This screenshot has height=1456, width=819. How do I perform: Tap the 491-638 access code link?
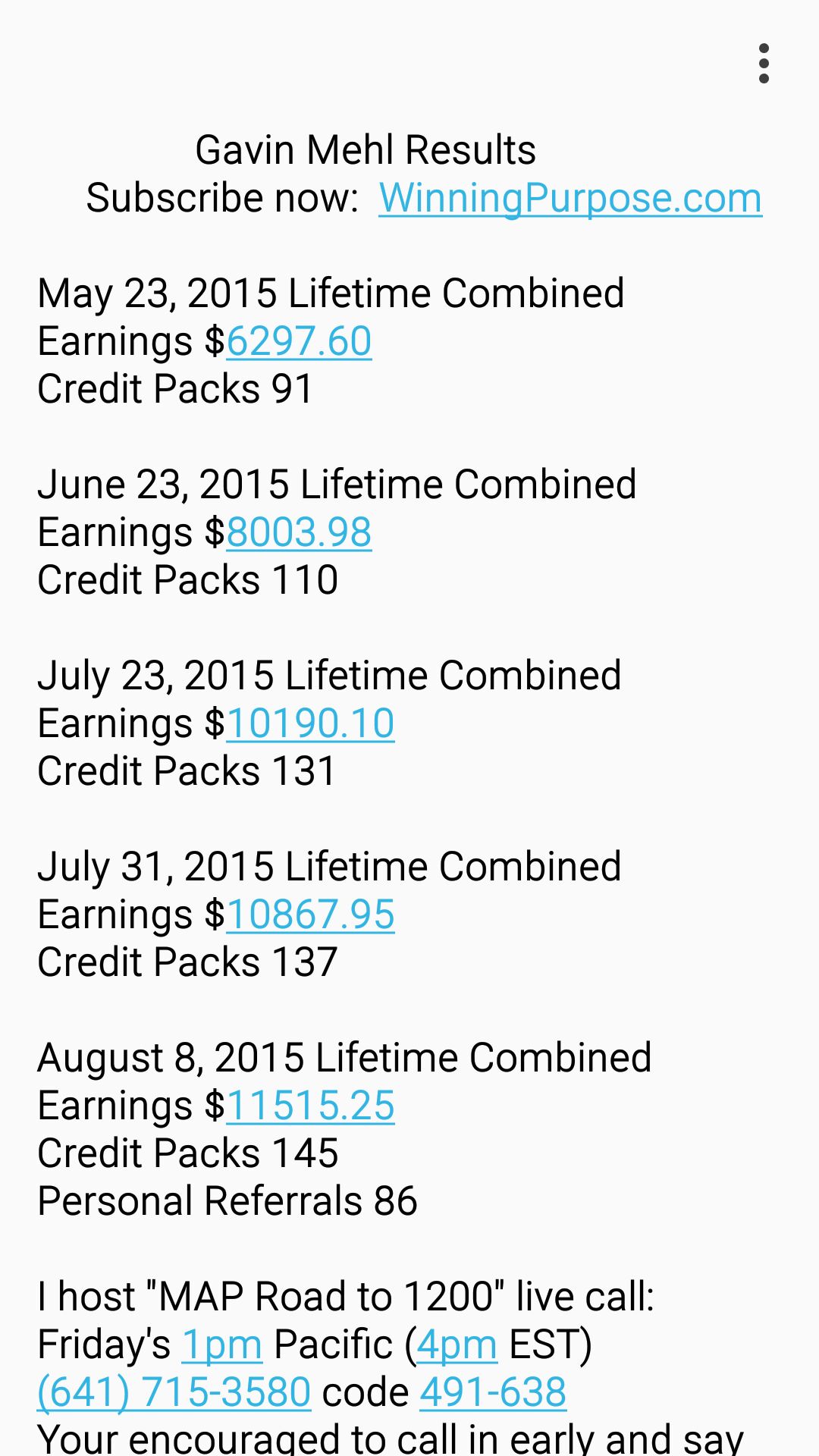(x=493, y=1392)
